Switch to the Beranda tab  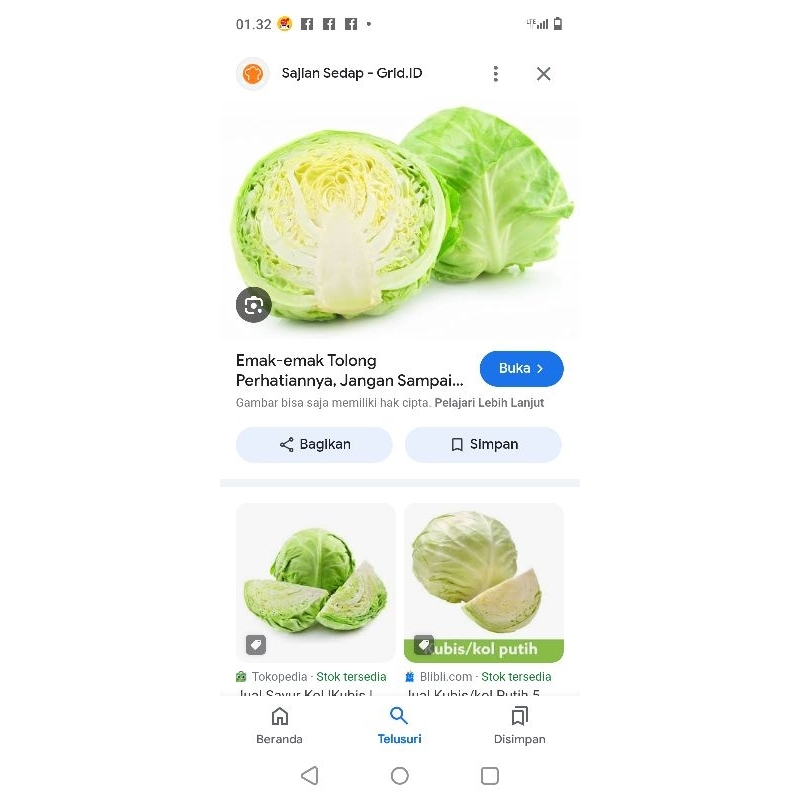pyautogui.click(x=280, y=726)
